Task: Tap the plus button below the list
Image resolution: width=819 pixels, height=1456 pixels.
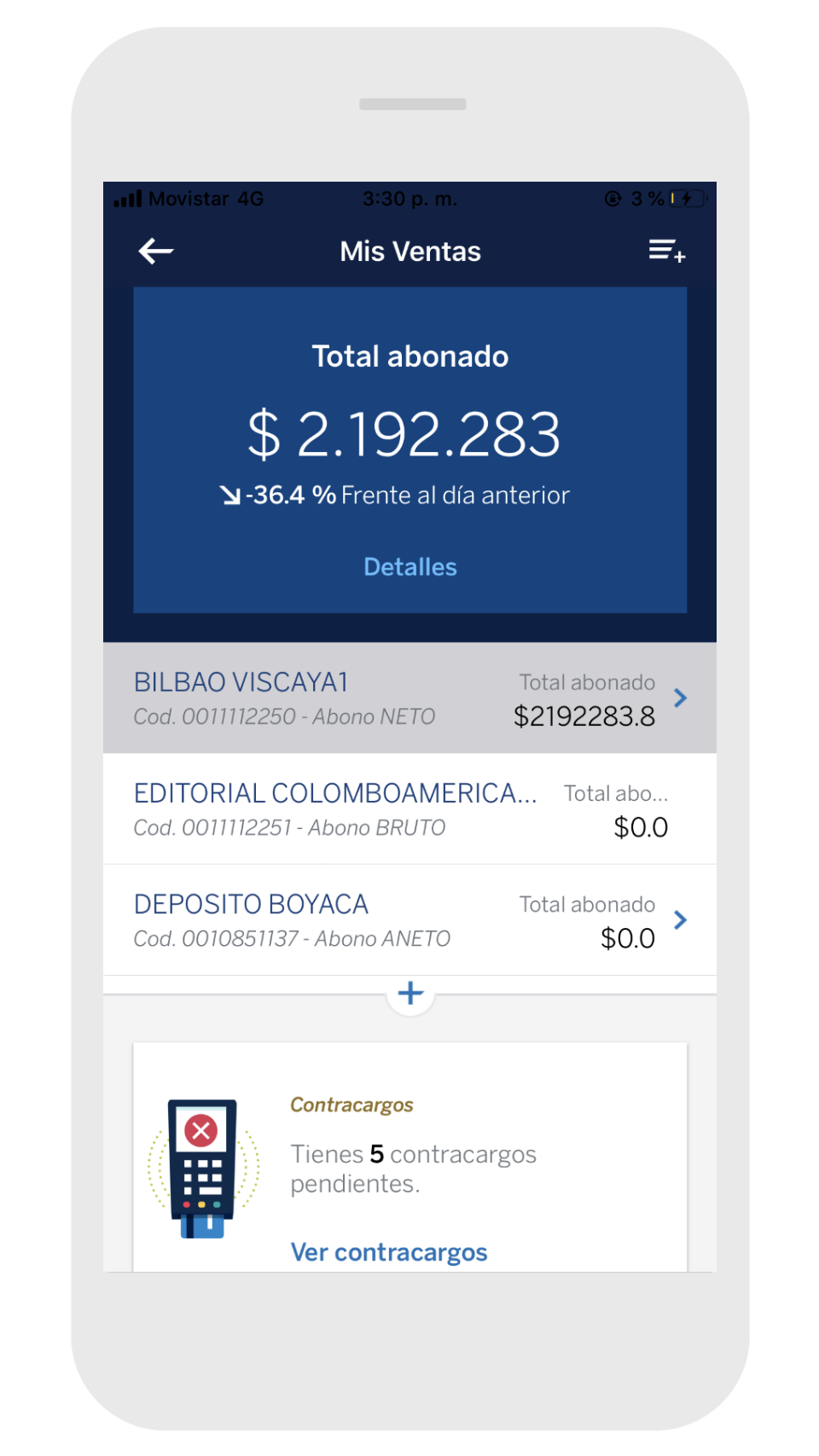Action: pyautogui.click(x=410, y=993)
